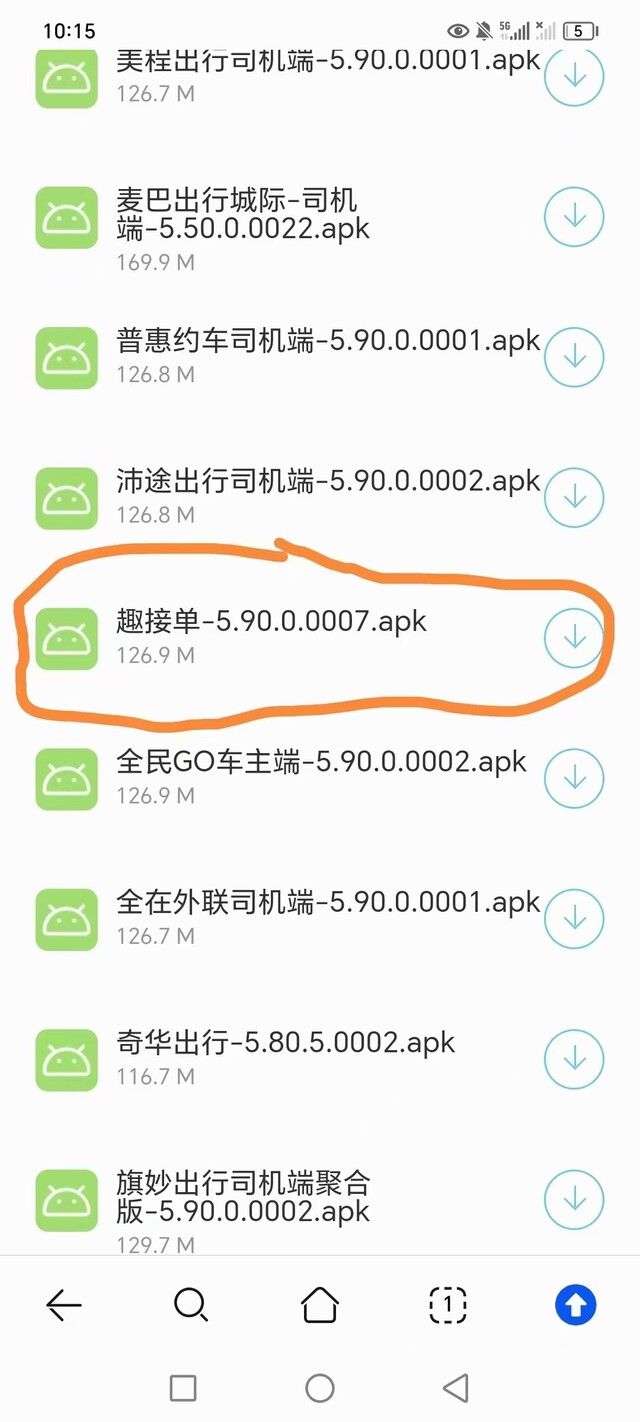Download 麦巴出行城际-司机端-5.50.0.0022.apk

[x=574, y=216]
